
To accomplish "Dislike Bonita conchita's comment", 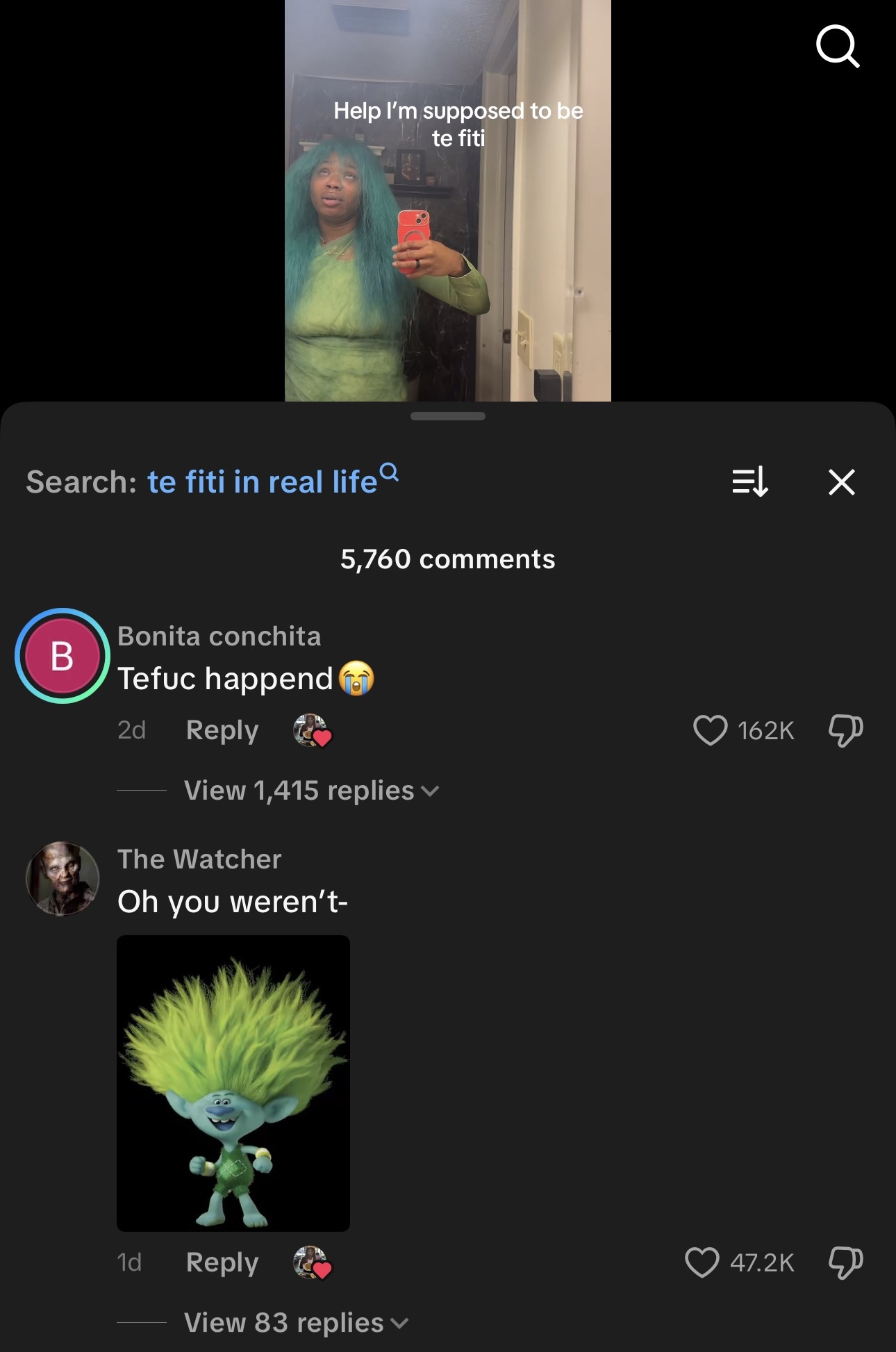I will coord(845,730).
